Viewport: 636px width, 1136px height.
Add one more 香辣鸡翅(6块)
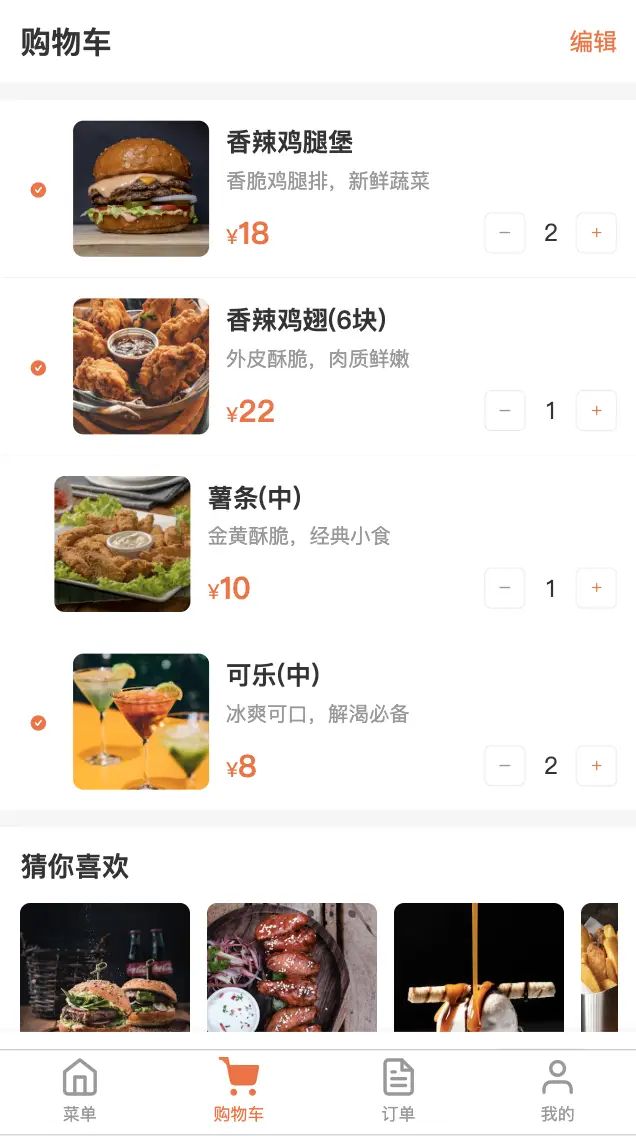[597, 411]
